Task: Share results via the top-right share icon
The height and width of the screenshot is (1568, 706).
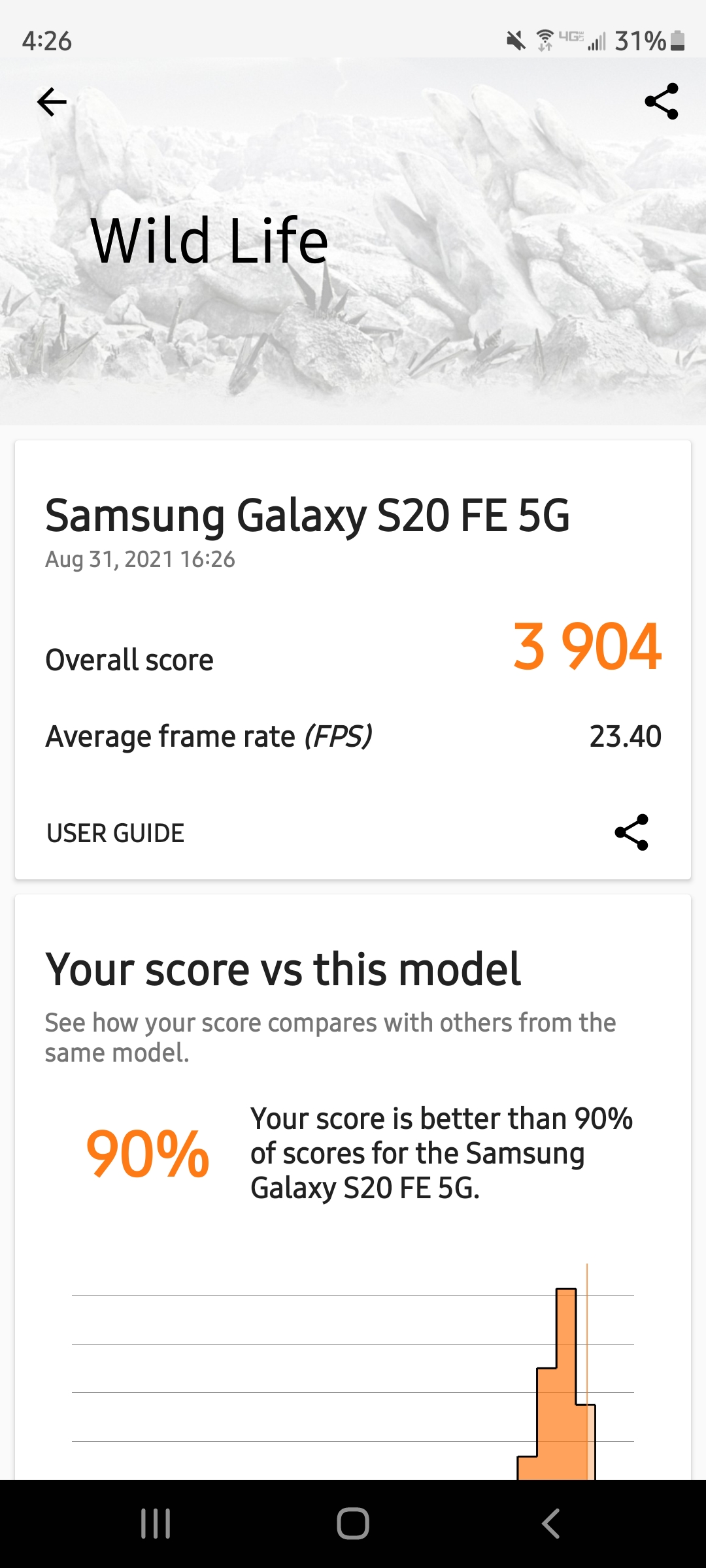Action: point(662,101)
